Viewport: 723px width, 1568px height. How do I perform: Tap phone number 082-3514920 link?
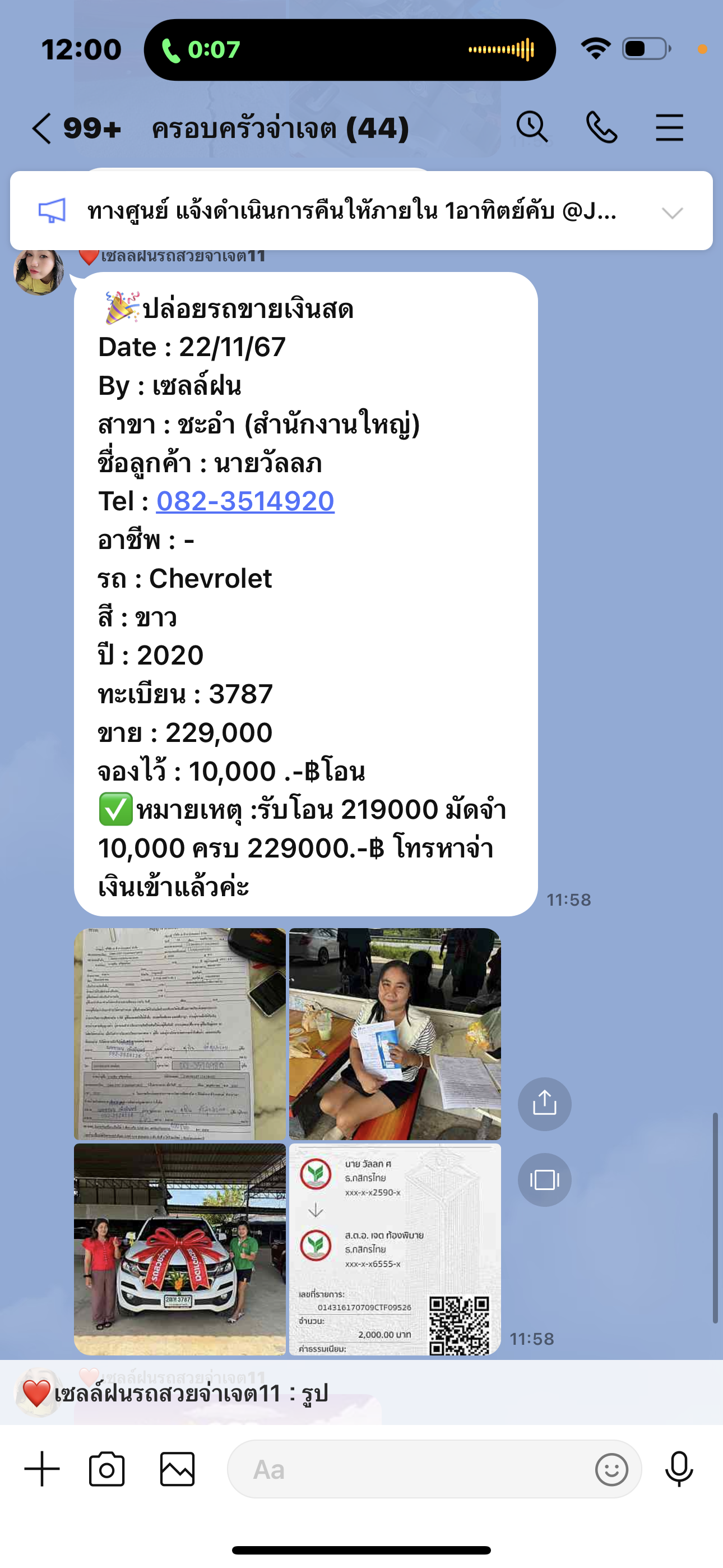pos(245,501)
